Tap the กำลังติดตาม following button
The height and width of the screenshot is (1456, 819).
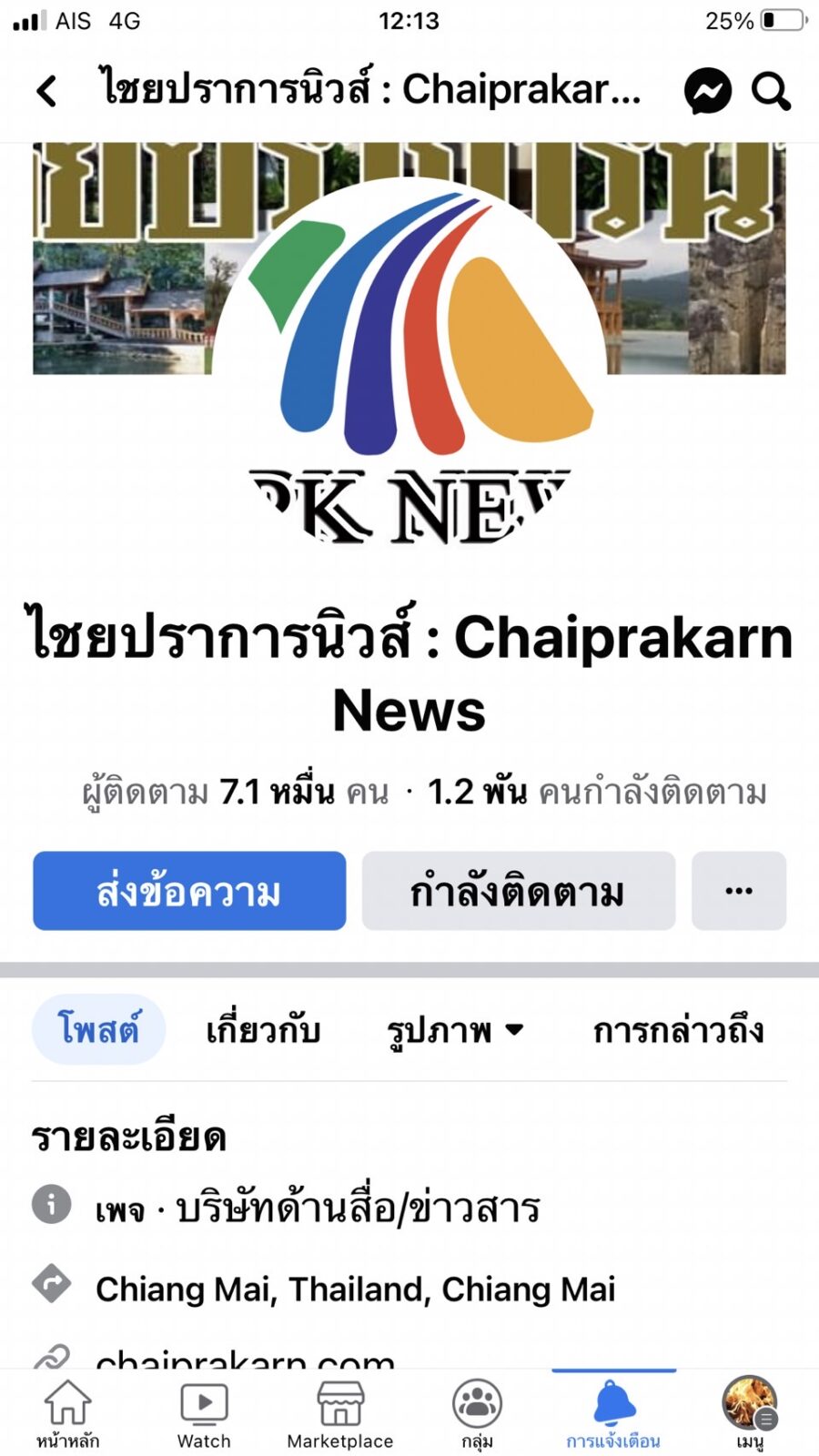tap(518, 891)
